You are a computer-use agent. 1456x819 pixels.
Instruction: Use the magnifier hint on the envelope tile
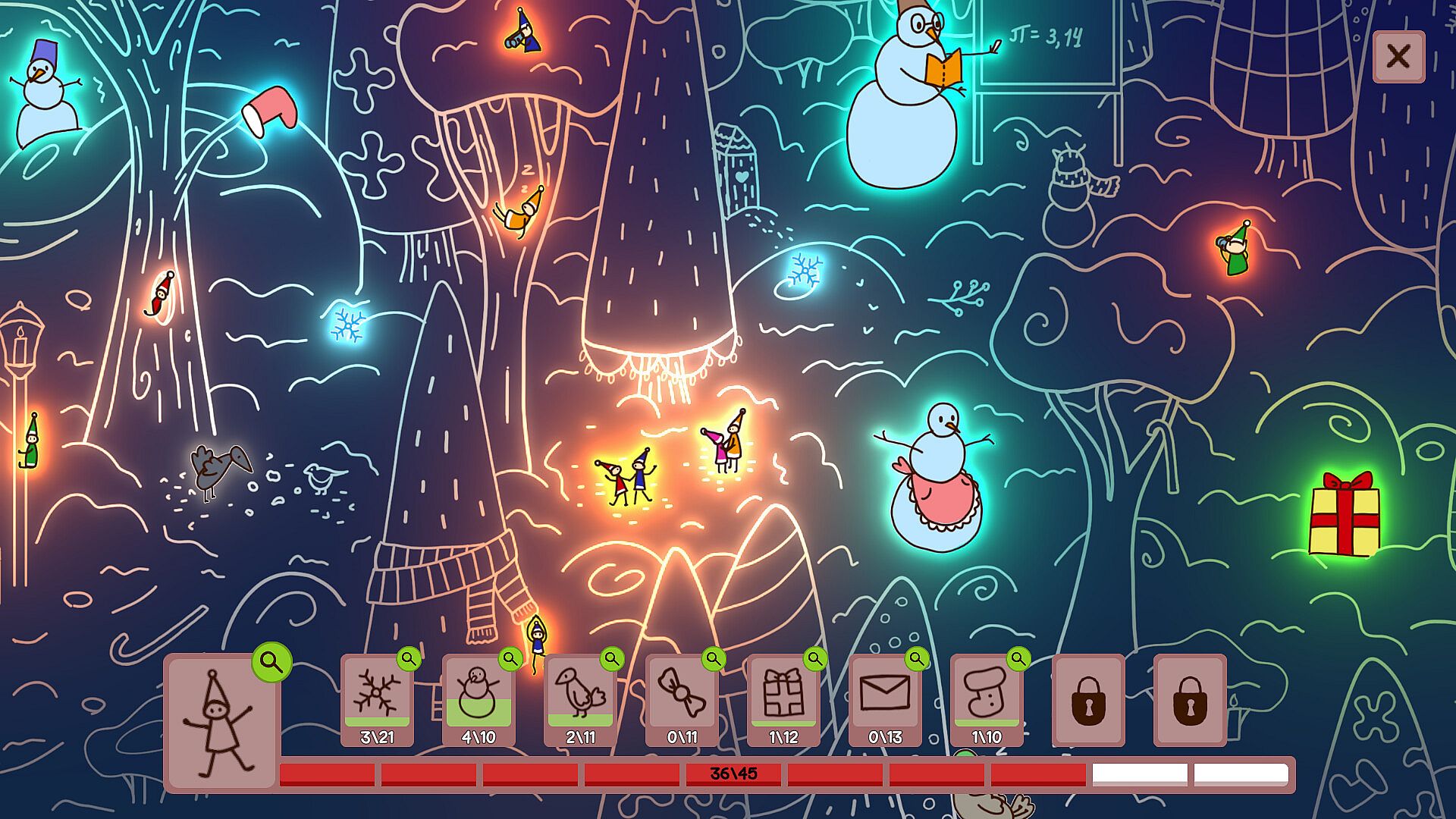point(917,658)
